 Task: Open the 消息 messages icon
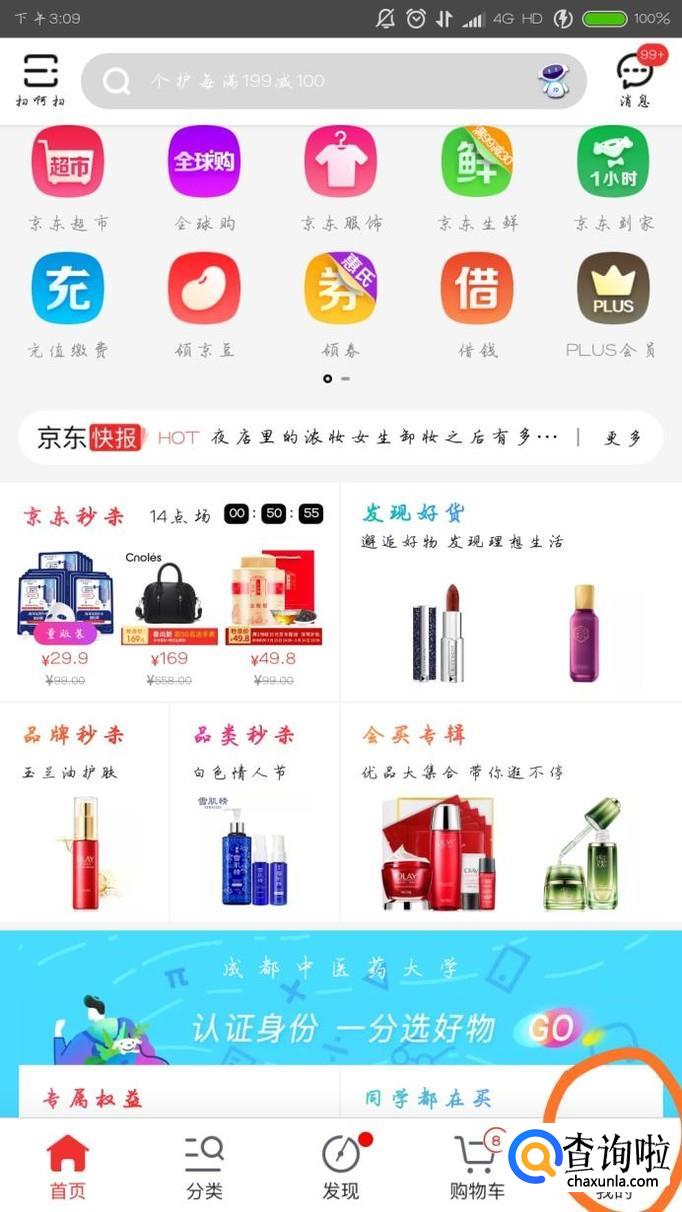(635, 79)
